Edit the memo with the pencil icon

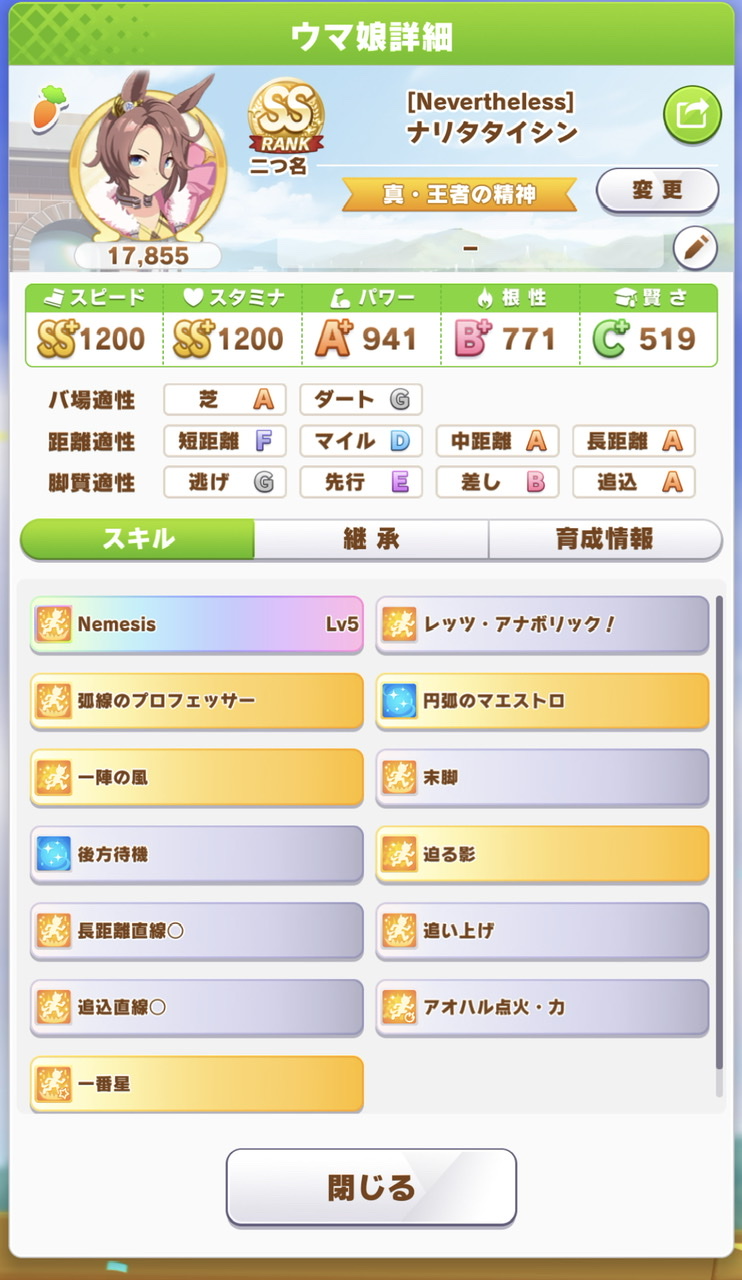(695, 250)
